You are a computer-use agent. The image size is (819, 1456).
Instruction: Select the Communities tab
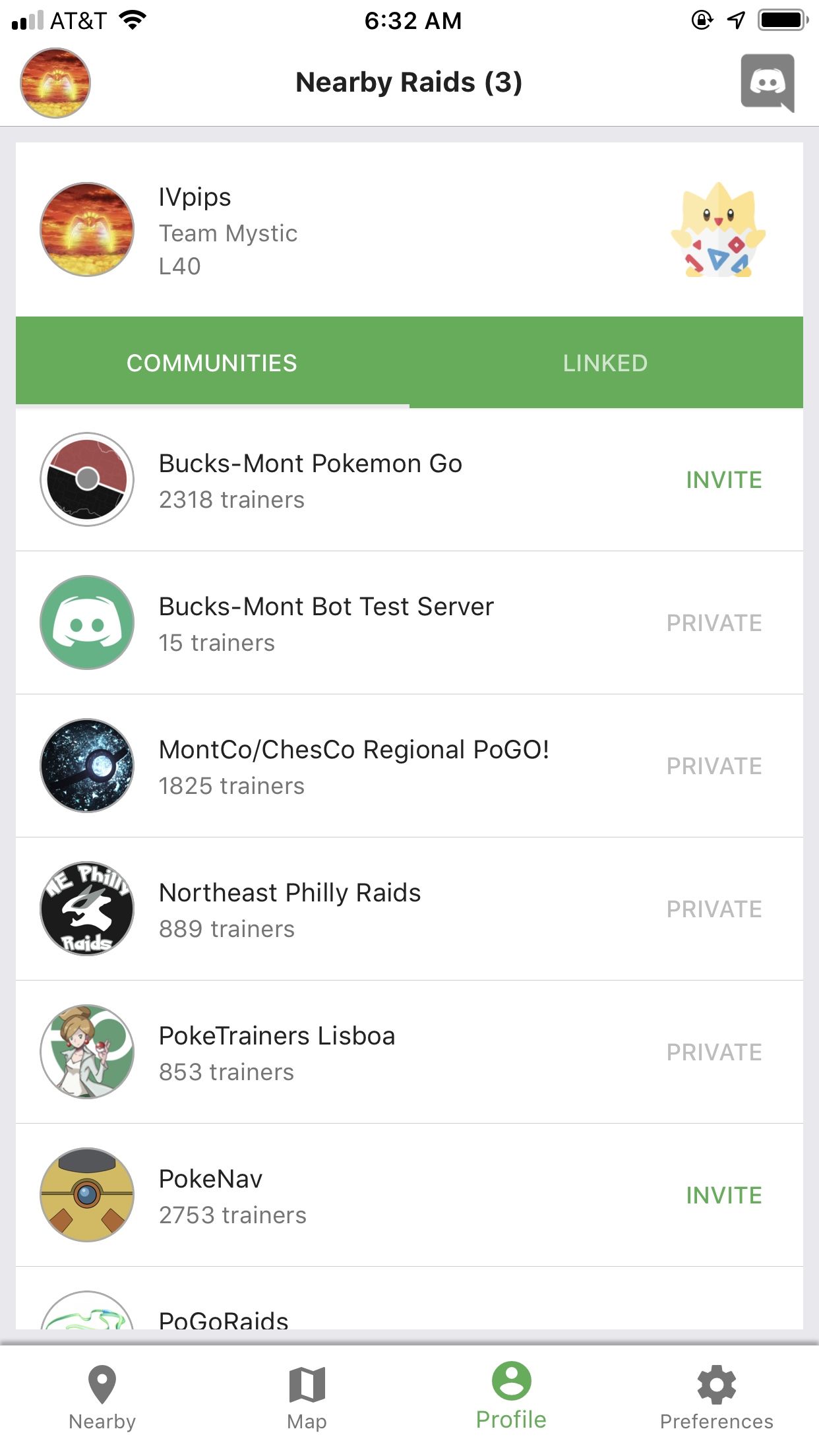212,363
